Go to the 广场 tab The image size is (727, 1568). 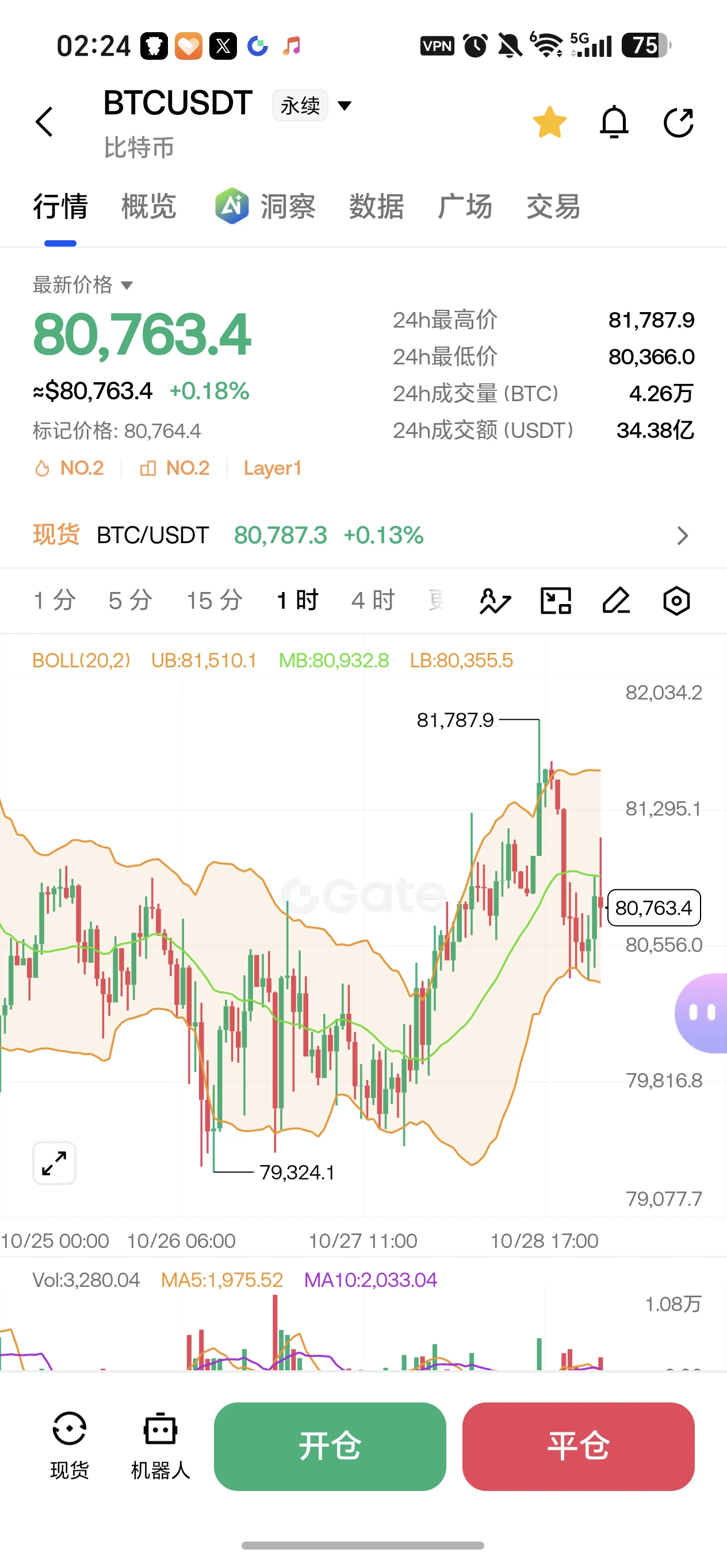pos(465,206)
